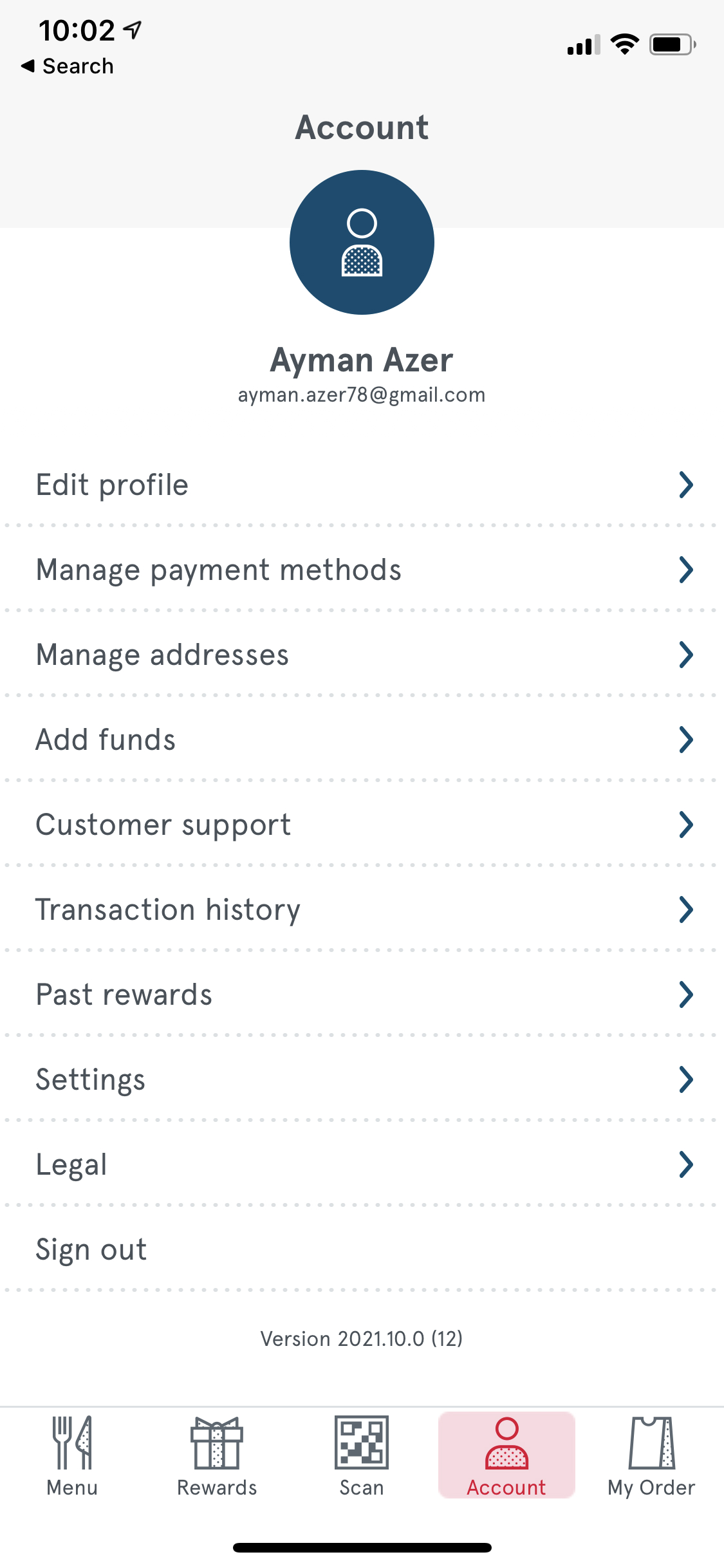This screenshot has width=724, height=1568.
Task: Switch to the Menu tab
Action: coord(72,1456)
